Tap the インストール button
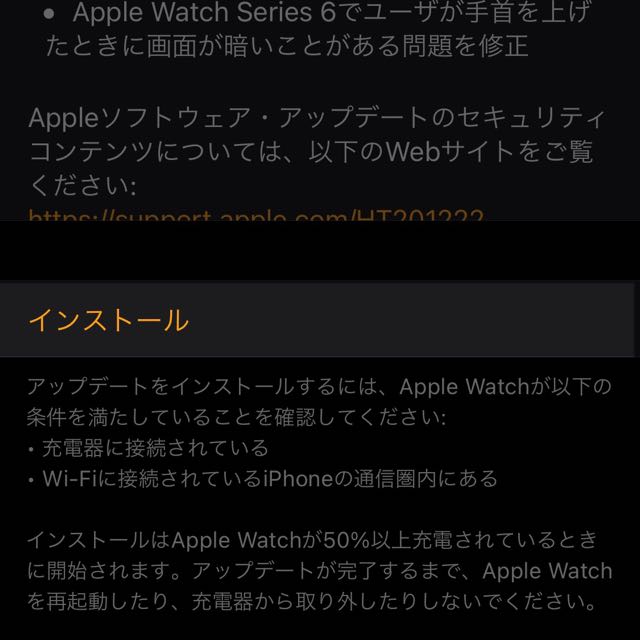 coord(108,320)
